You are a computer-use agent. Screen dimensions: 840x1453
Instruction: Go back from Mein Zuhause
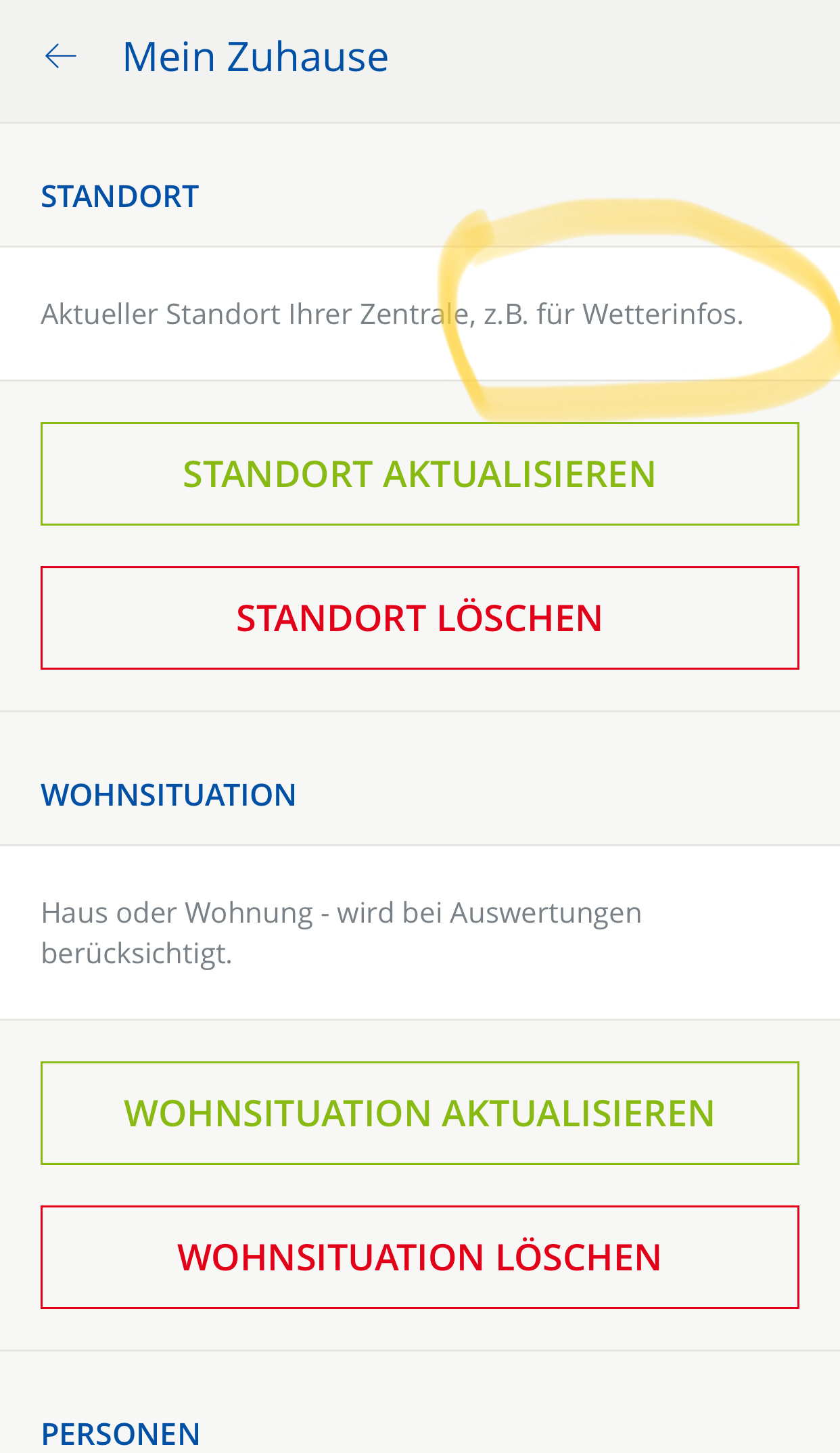coord(60,56)
